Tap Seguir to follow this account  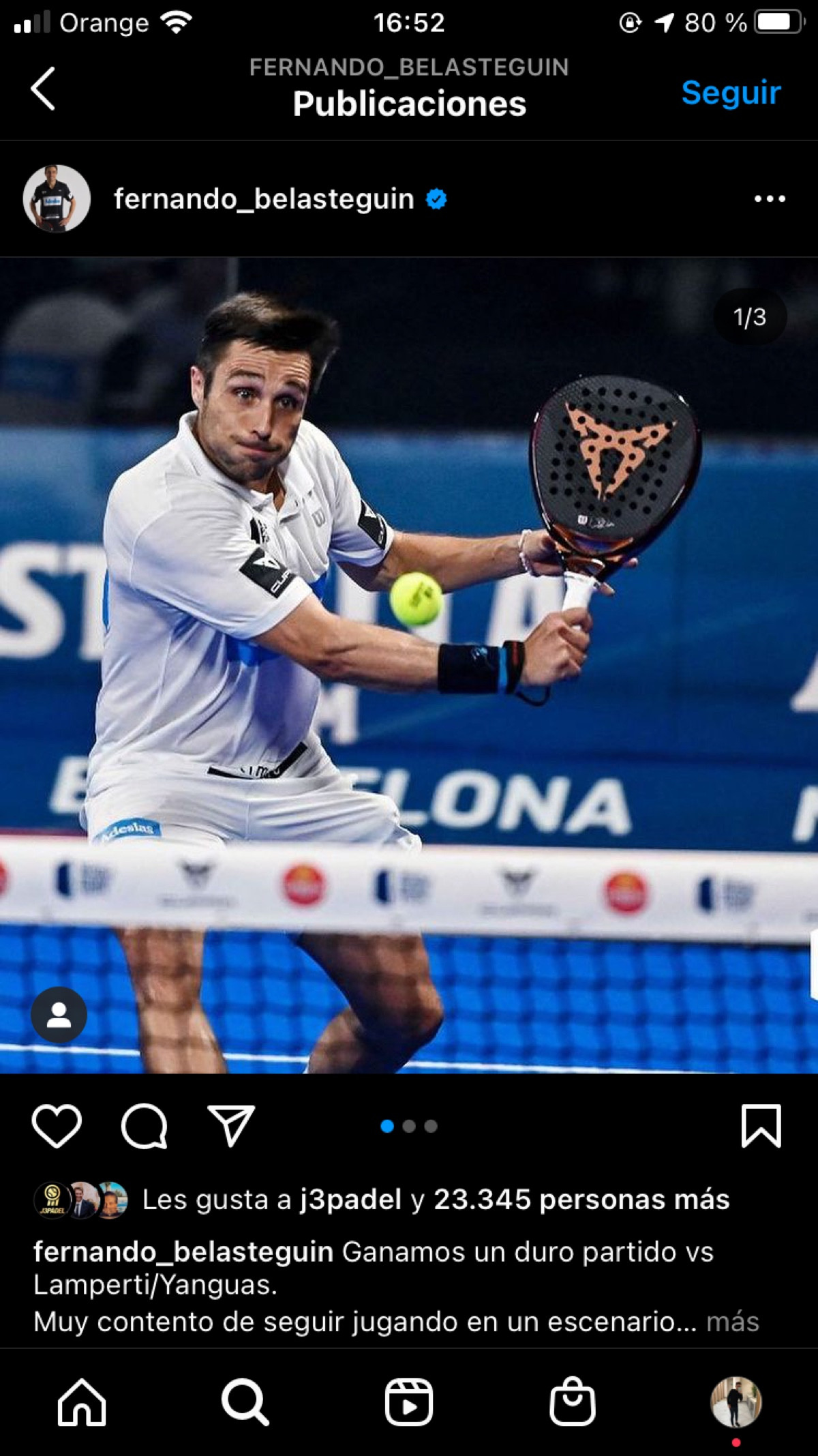click(731, 92)
